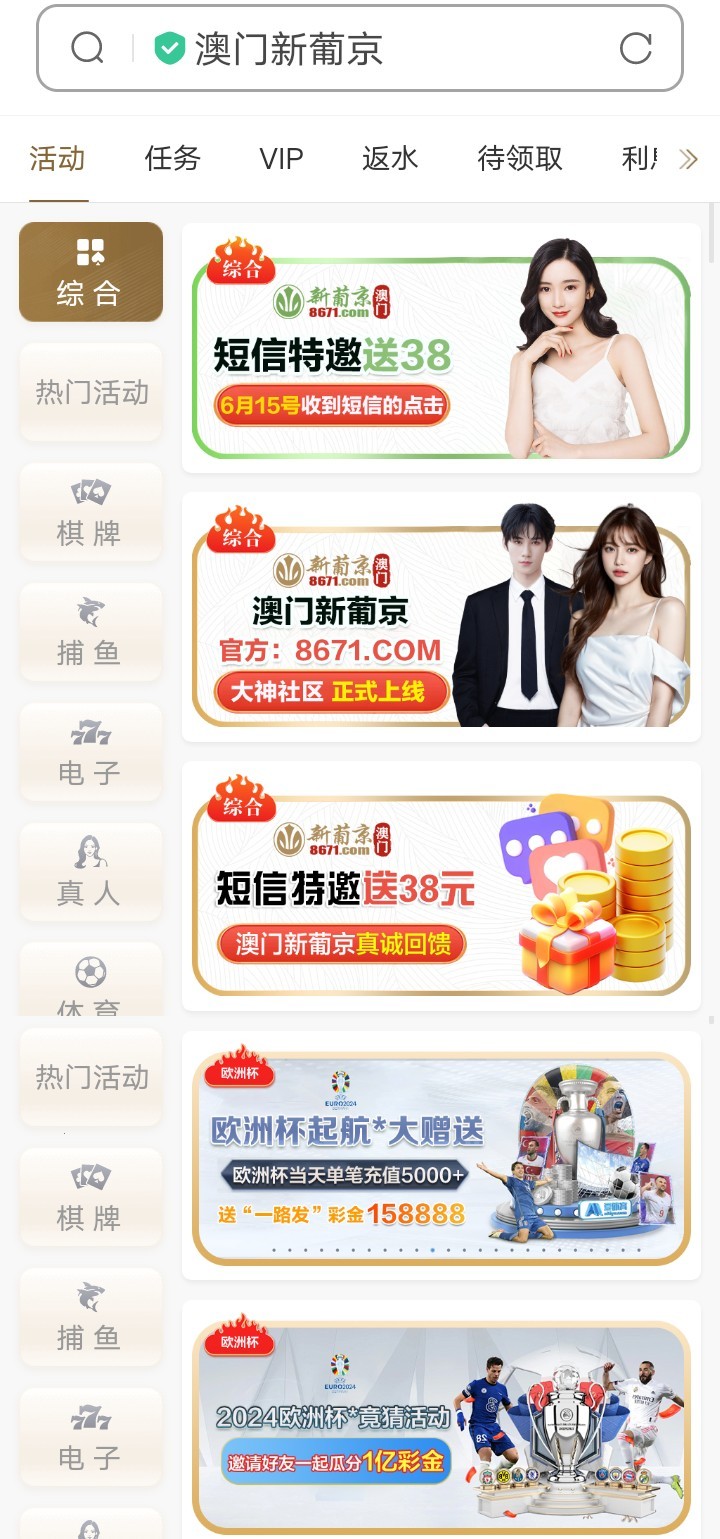Open the 欧洲杯起航*大赠送 promotion
This screenshot has width=720, height=1539.
point(441,1156)
